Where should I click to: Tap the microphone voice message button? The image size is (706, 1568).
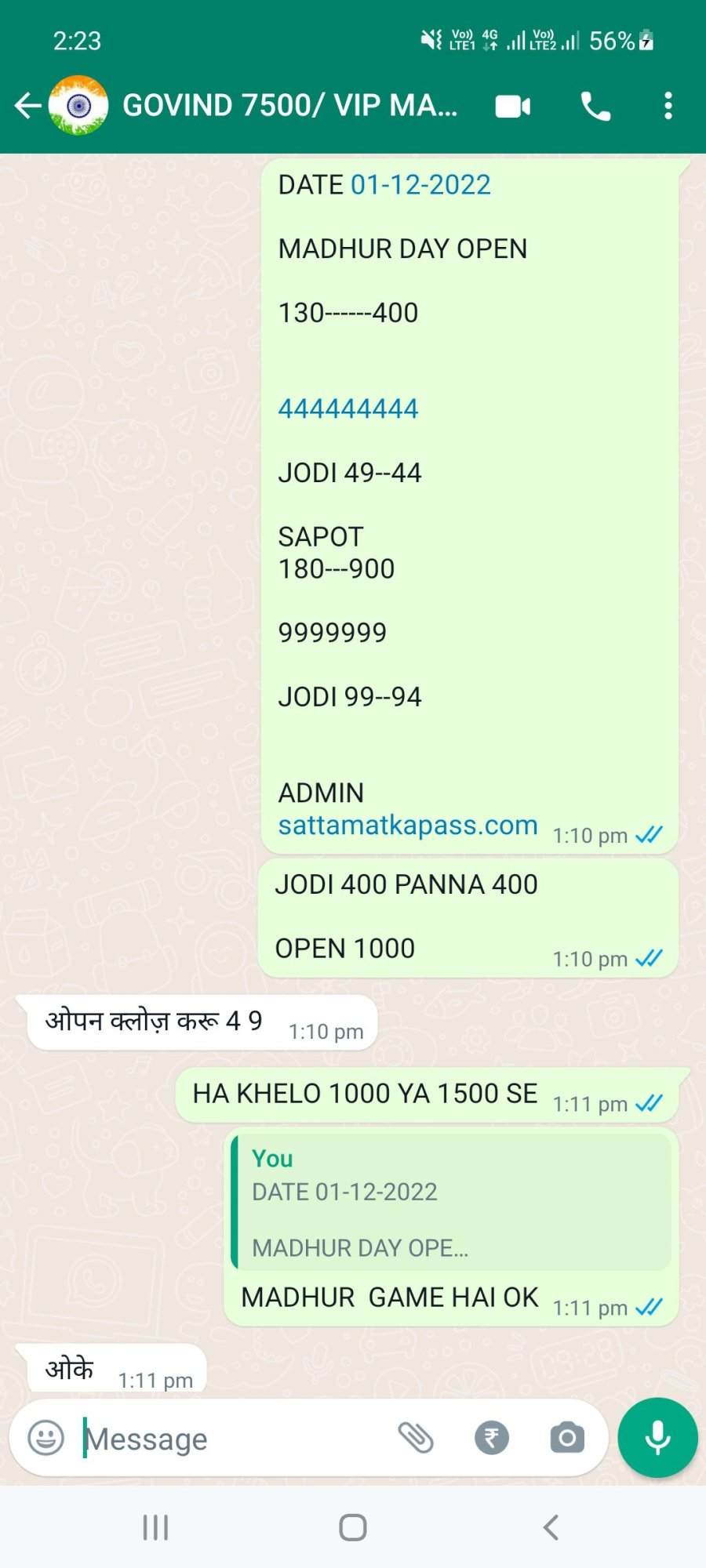pyautogui.click(x=657, y=1438)
